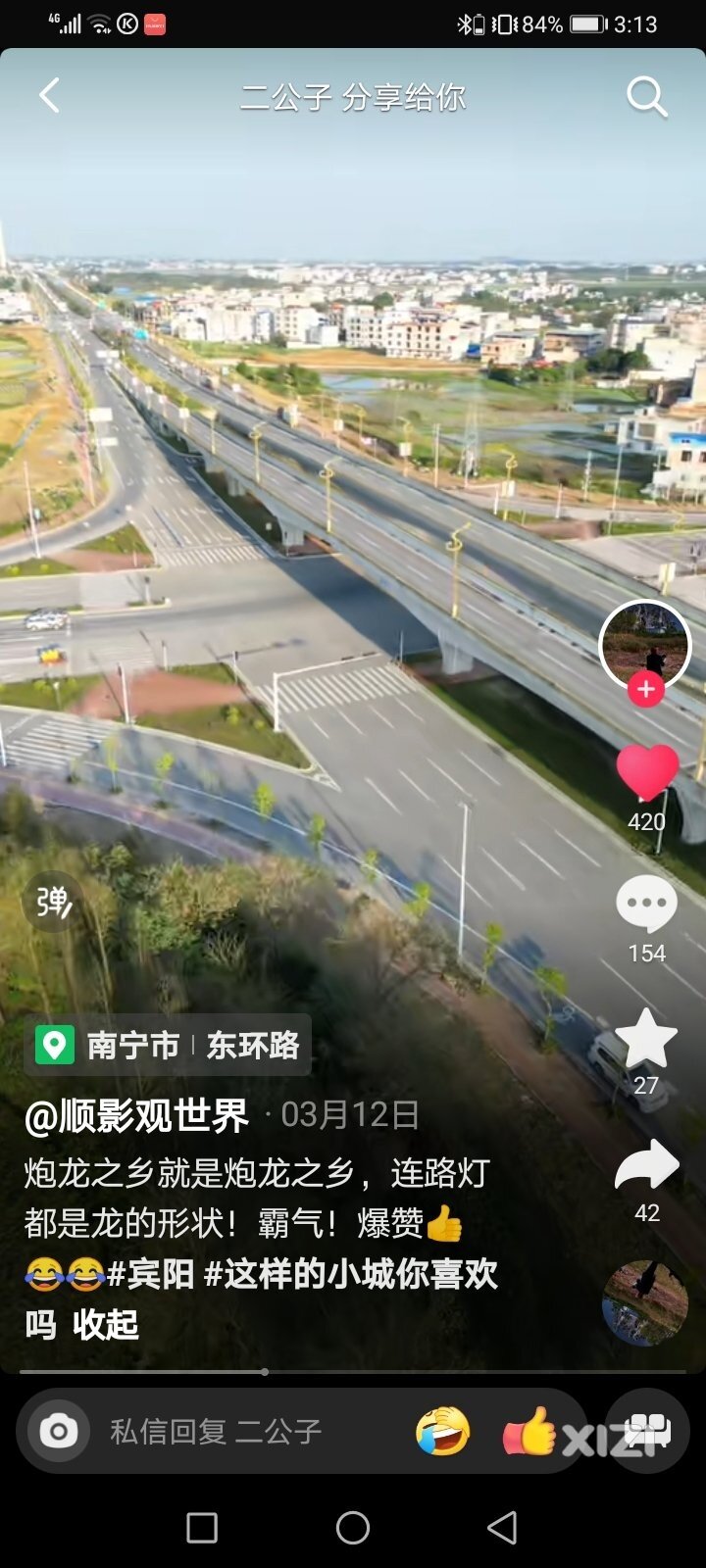This screenshot has height=1568, width=706.
Task: Go back using the top-left arrow
Action: (49, 96)
